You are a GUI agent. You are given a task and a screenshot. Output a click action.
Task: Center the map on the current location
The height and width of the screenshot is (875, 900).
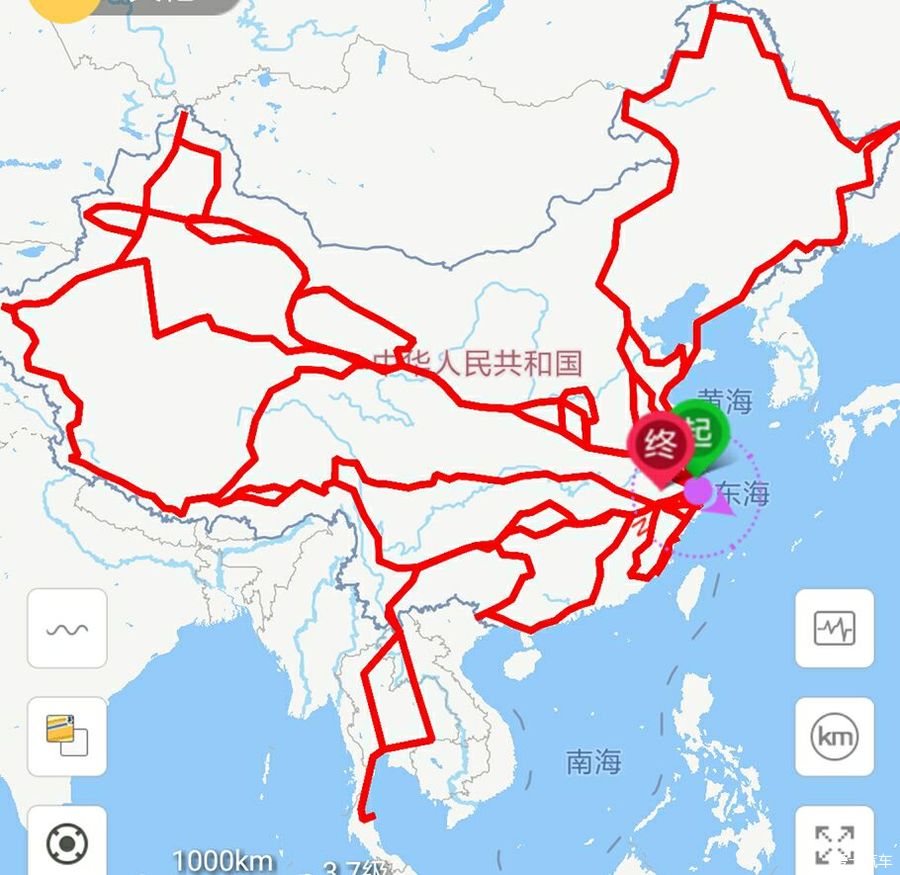tap(67, 843)
